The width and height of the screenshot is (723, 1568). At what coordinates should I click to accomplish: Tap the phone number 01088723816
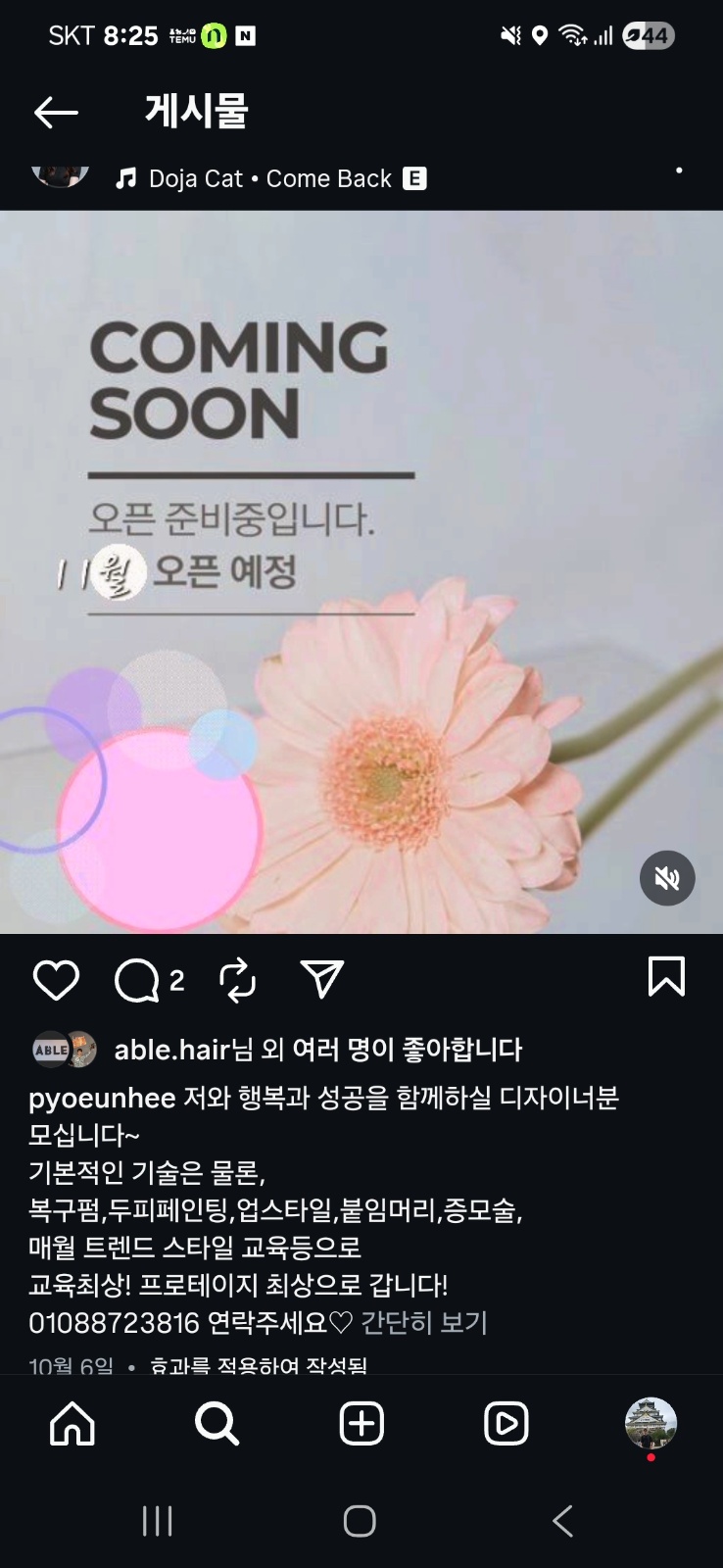113,1323
